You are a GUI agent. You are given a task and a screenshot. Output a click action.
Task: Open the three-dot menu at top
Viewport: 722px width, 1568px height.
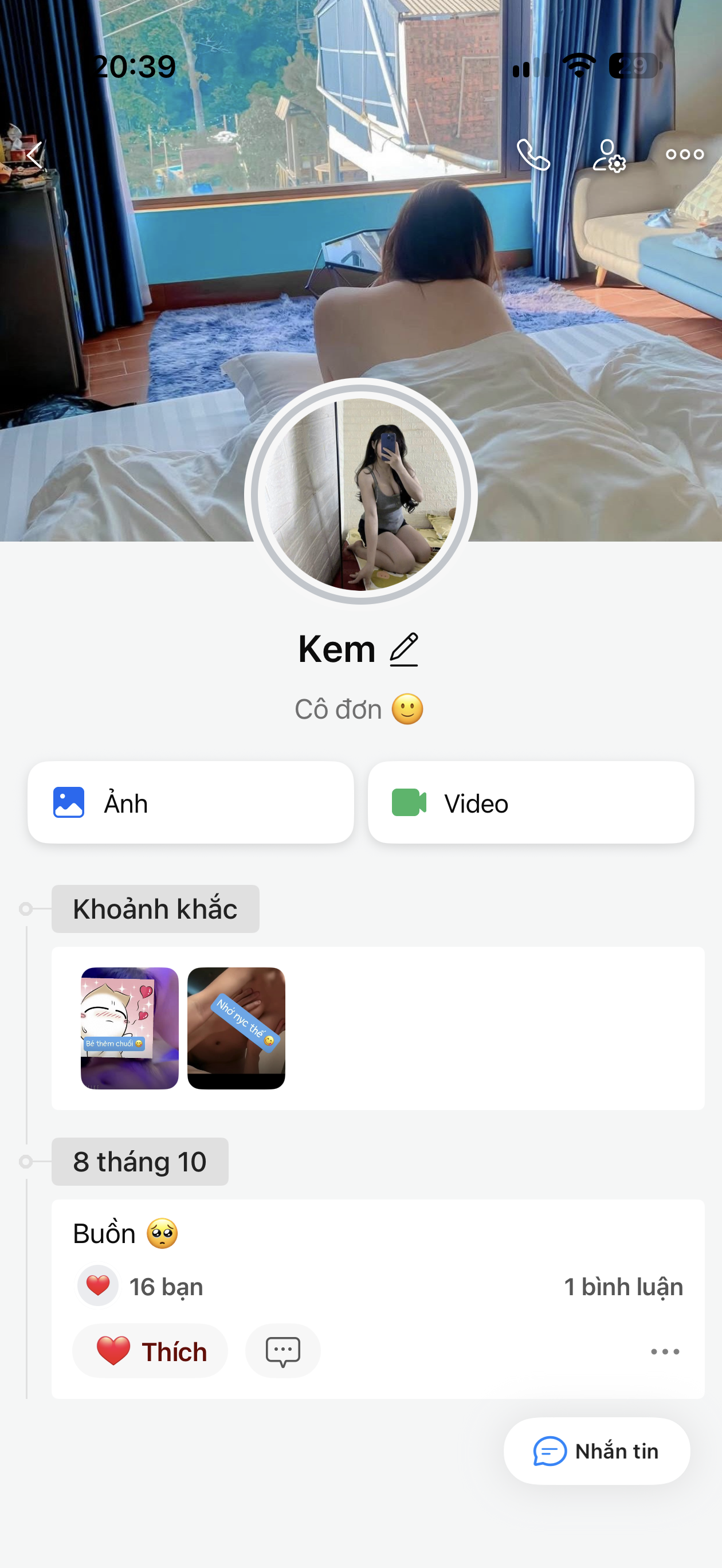[685, 155]
